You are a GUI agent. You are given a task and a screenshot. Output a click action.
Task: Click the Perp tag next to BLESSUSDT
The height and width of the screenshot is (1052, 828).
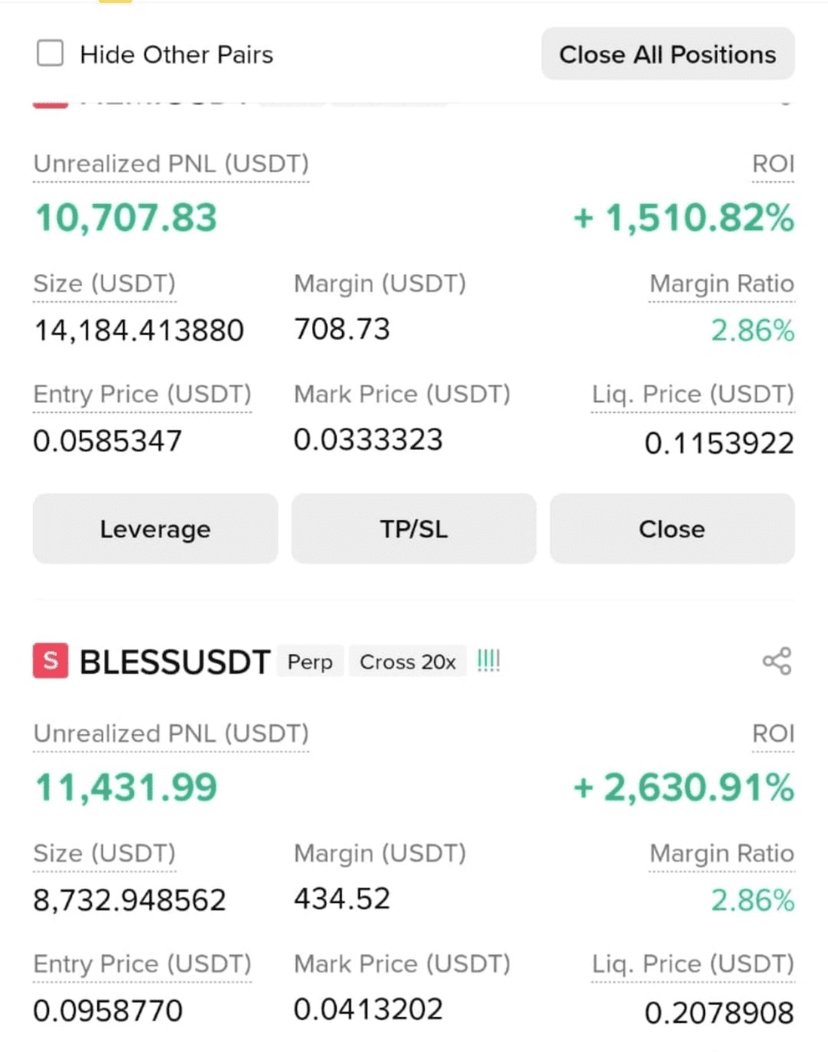coord(310,661)
